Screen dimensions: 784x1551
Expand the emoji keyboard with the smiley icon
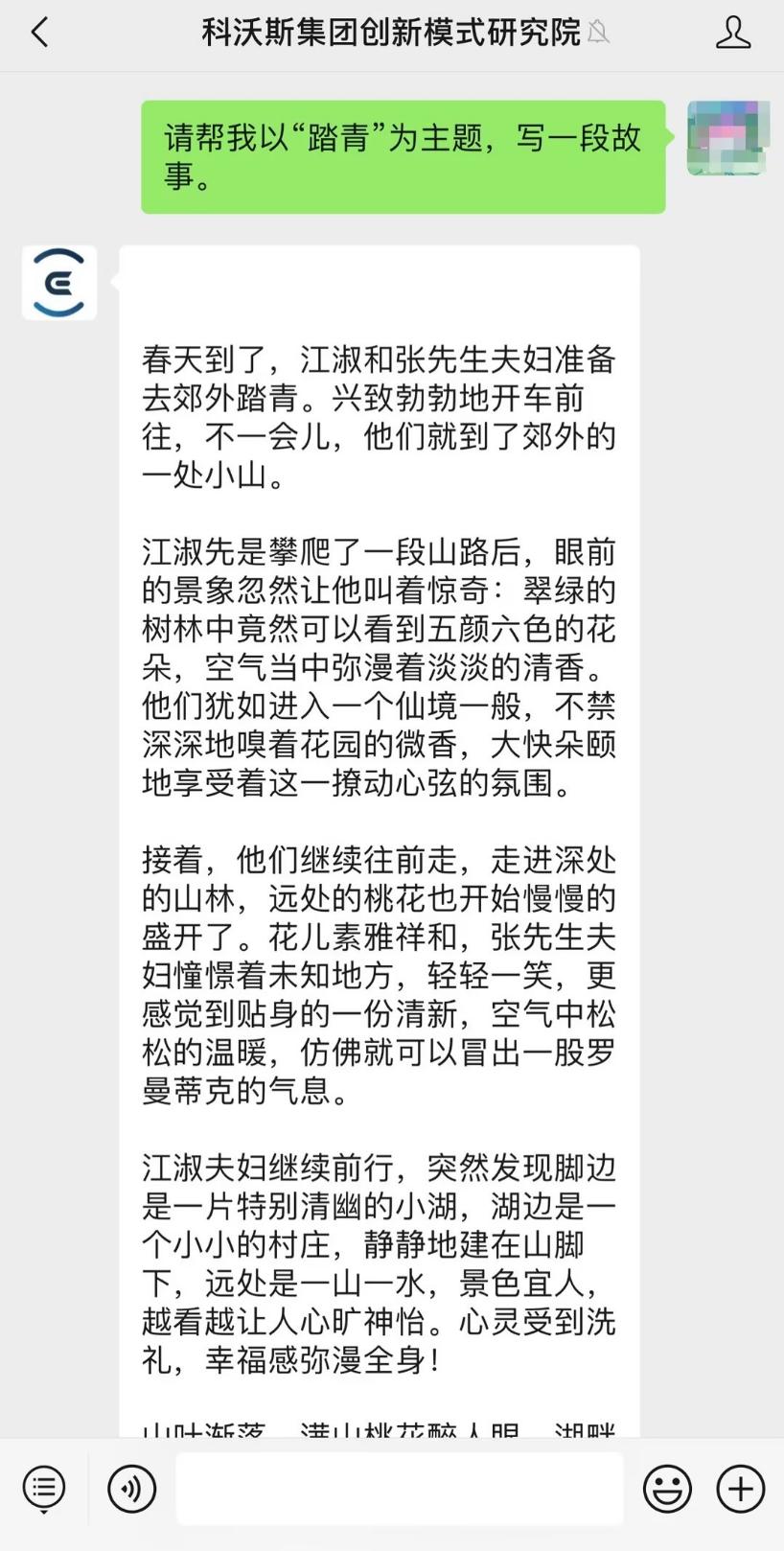click(667, 1488)
